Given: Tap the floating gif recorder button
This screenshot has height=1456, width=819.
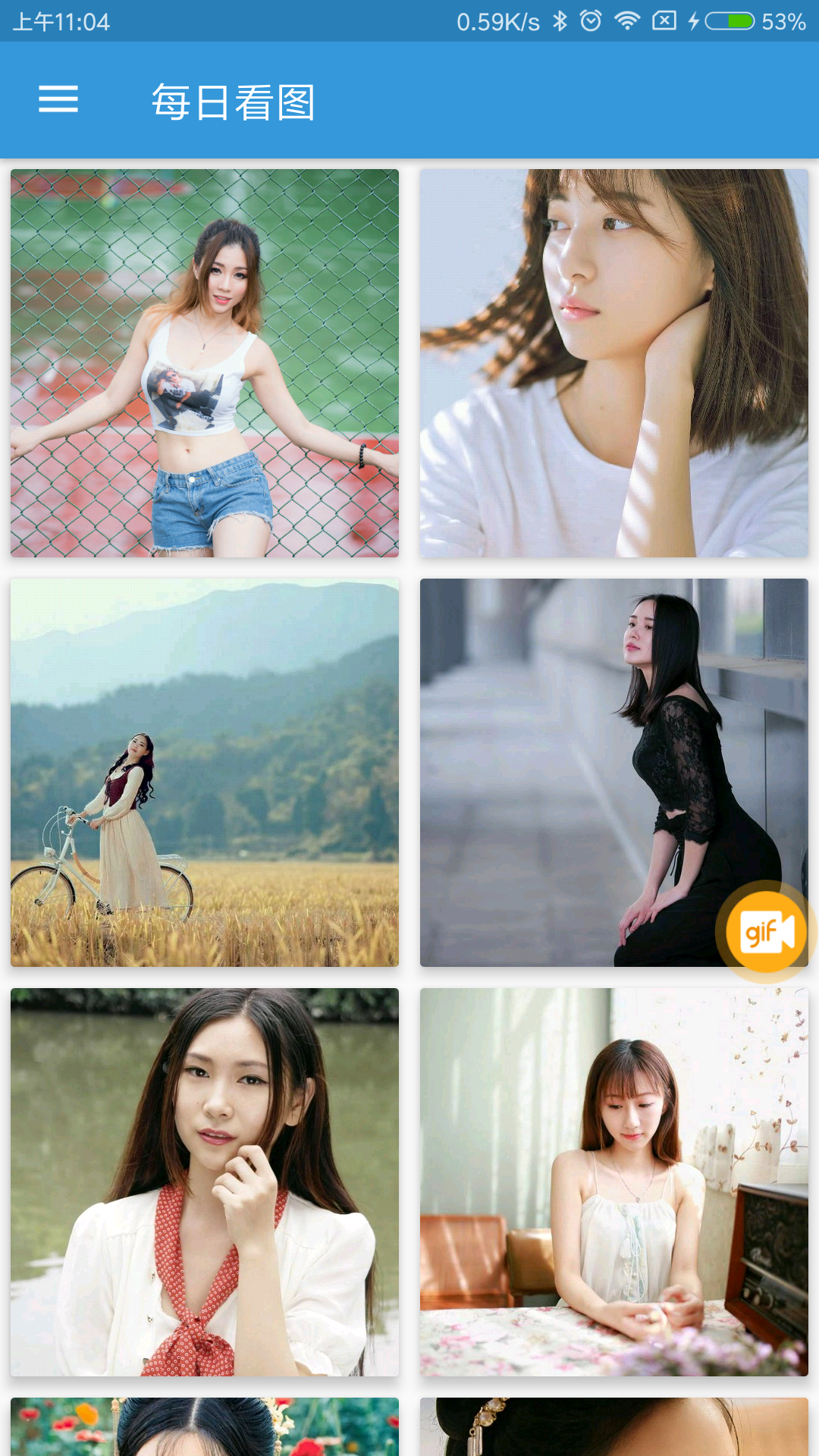Looking at the screenshot, I should [x=766, y=932].
